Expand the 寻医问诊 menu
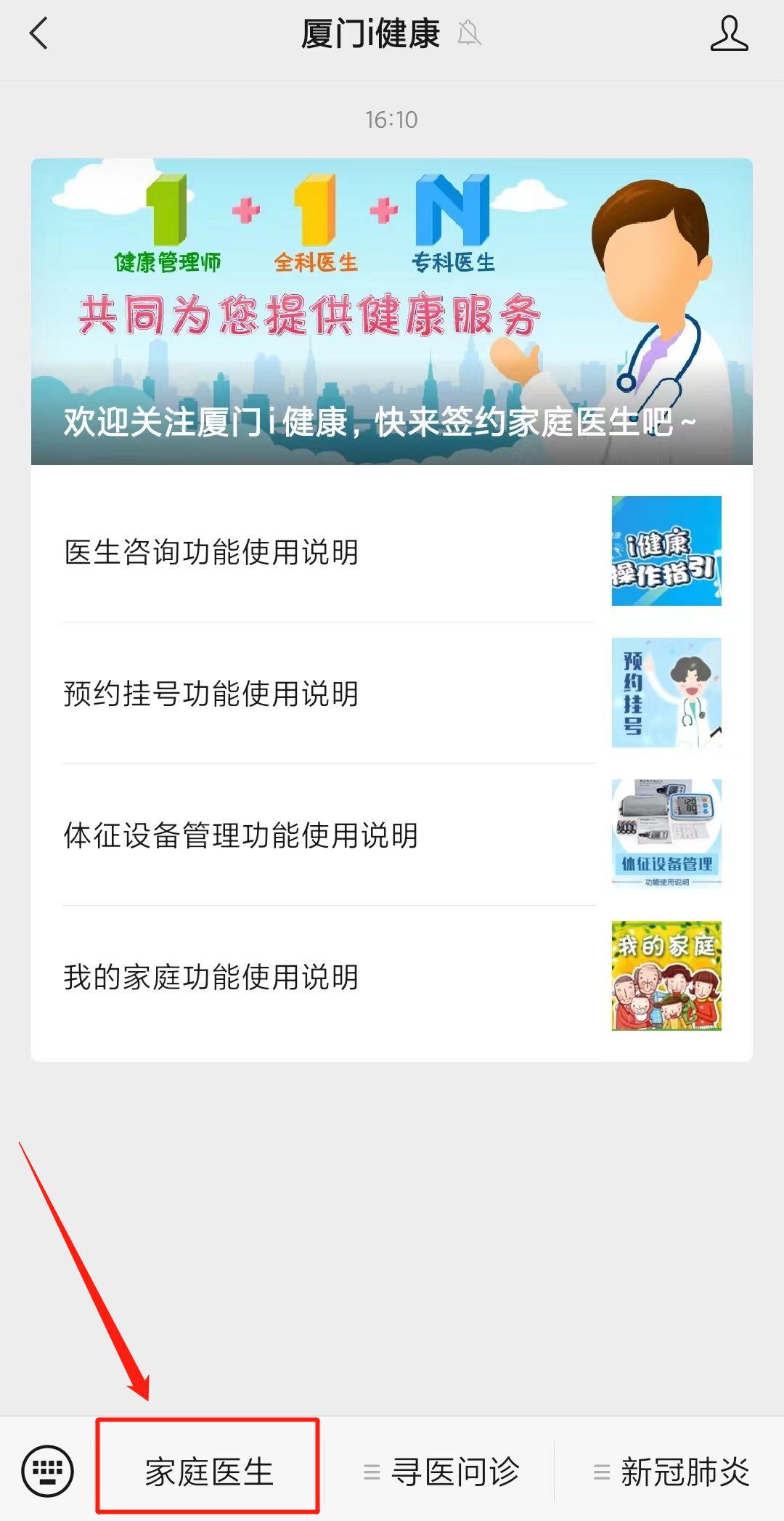Screen dimensions: 784x1521 click(x=441, y=1472)
